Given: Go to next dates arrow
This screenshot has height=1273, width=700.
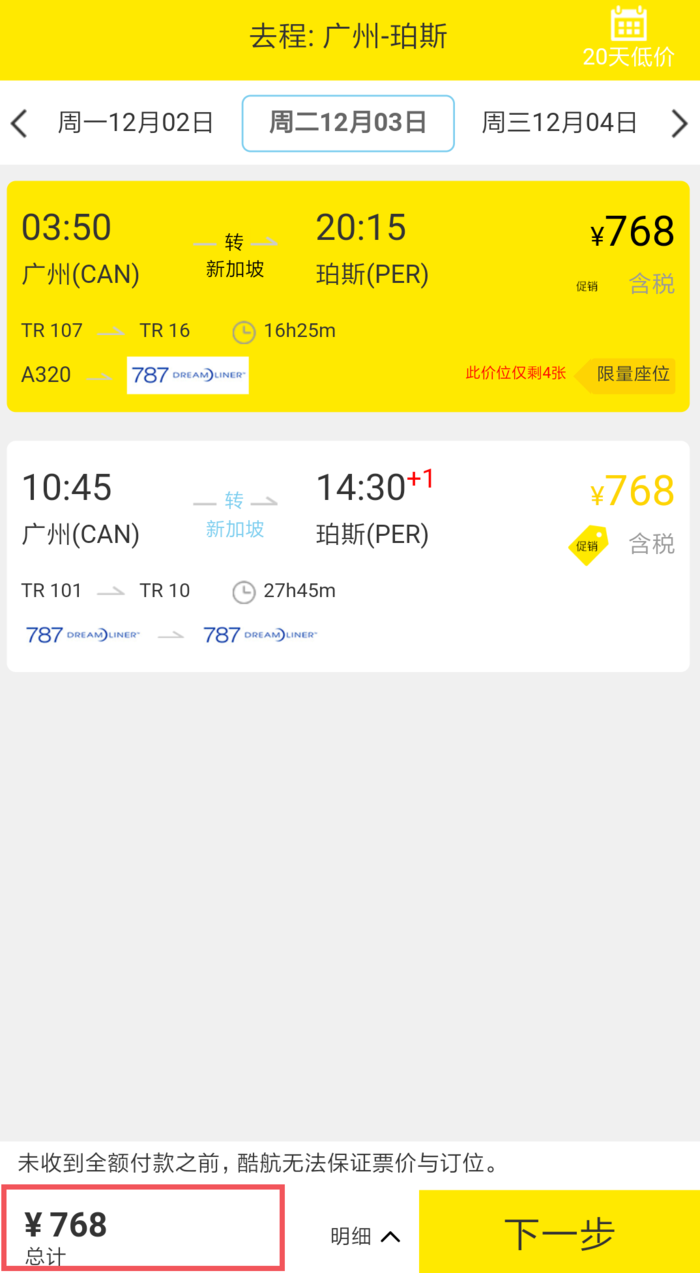Looking at the screenshot, I should click(680, 124).
